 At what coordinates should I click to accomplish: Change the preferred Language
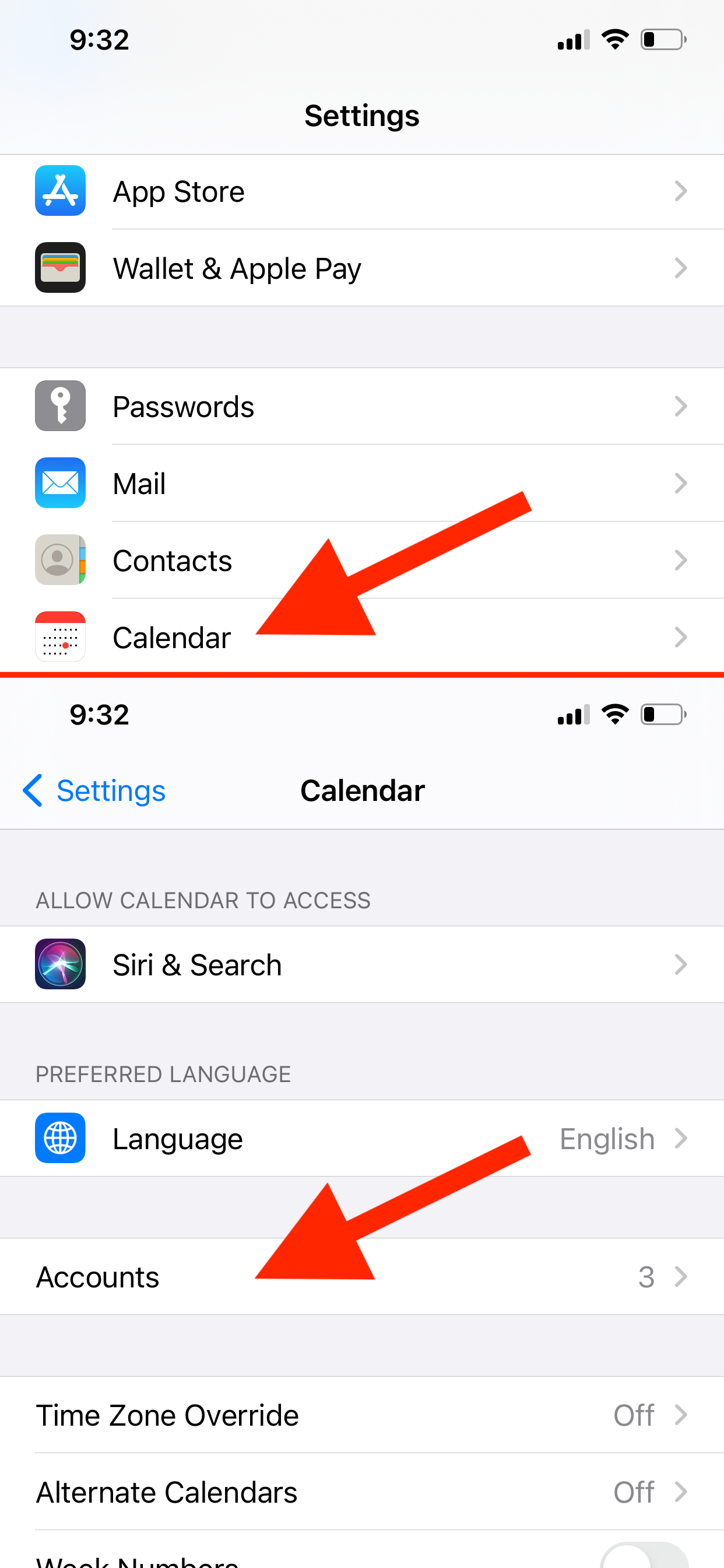(361, 1138)
